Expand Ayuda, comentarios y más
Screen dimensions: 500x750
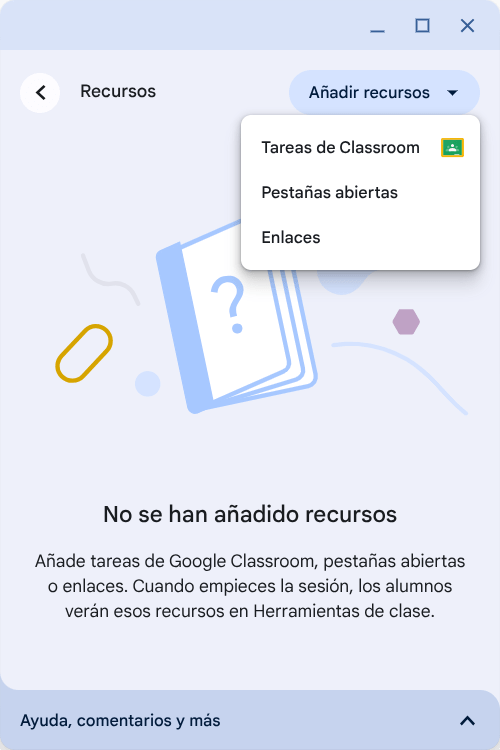click(250, 720)
